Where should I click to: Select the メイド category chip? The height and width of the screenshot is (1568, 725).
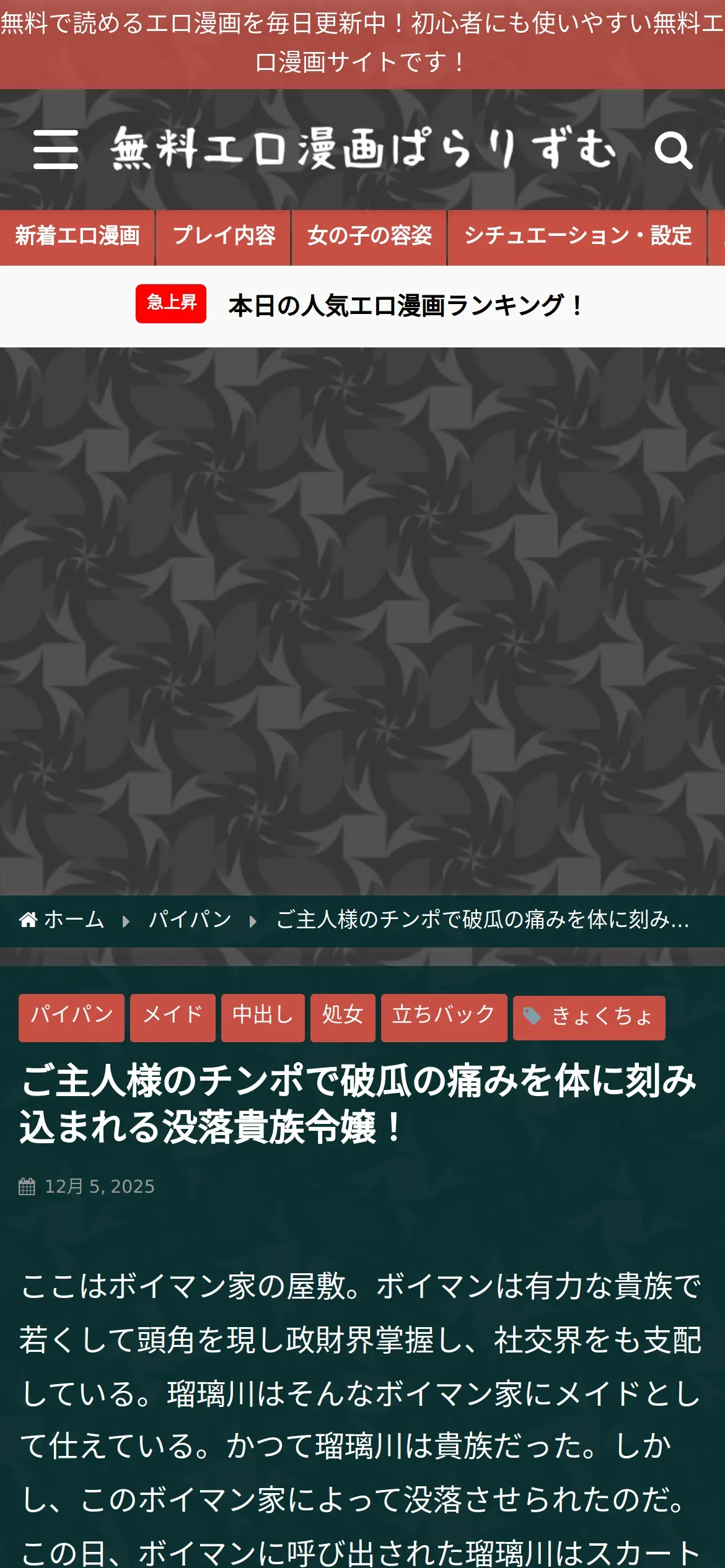173,1018
